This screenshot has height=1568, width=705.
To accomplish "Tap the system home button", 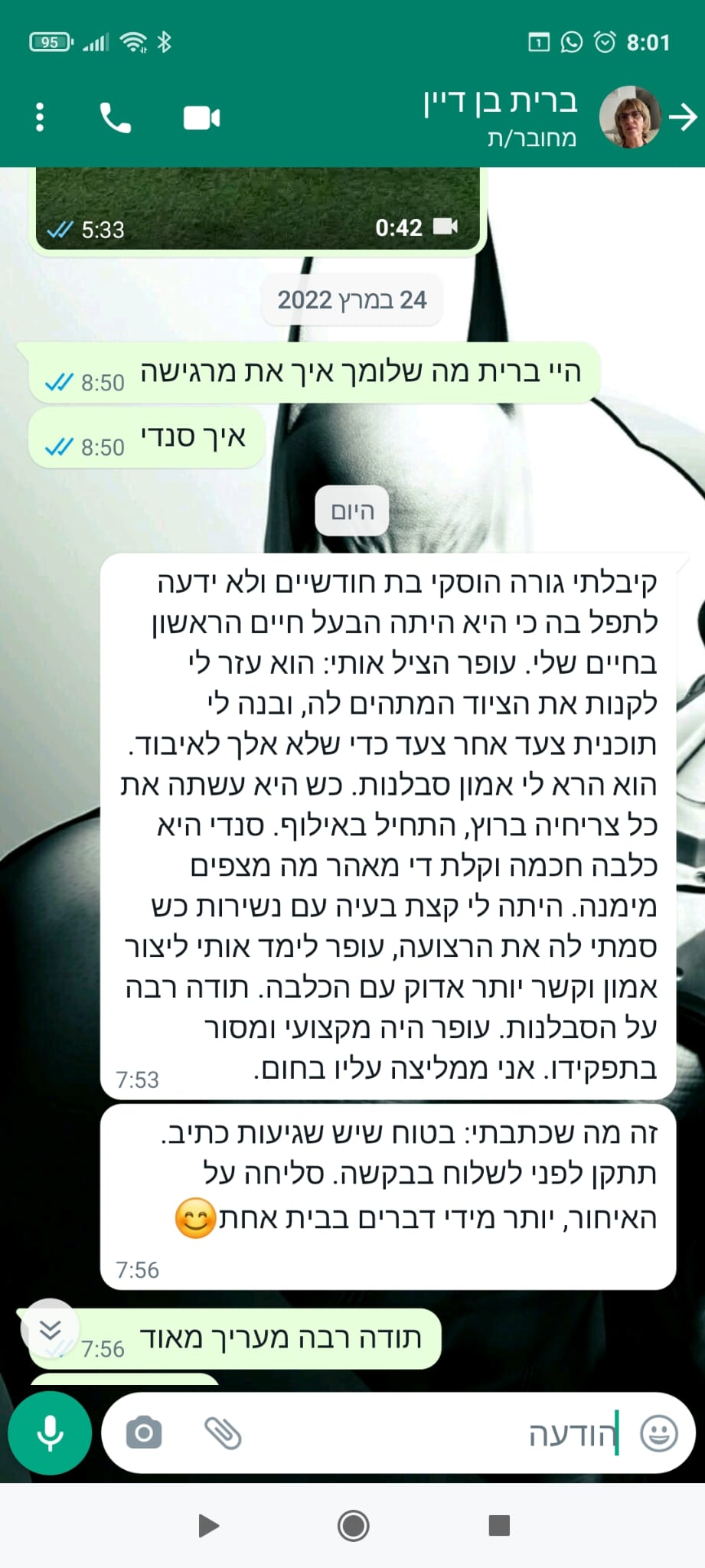I will coord(353,1526).
